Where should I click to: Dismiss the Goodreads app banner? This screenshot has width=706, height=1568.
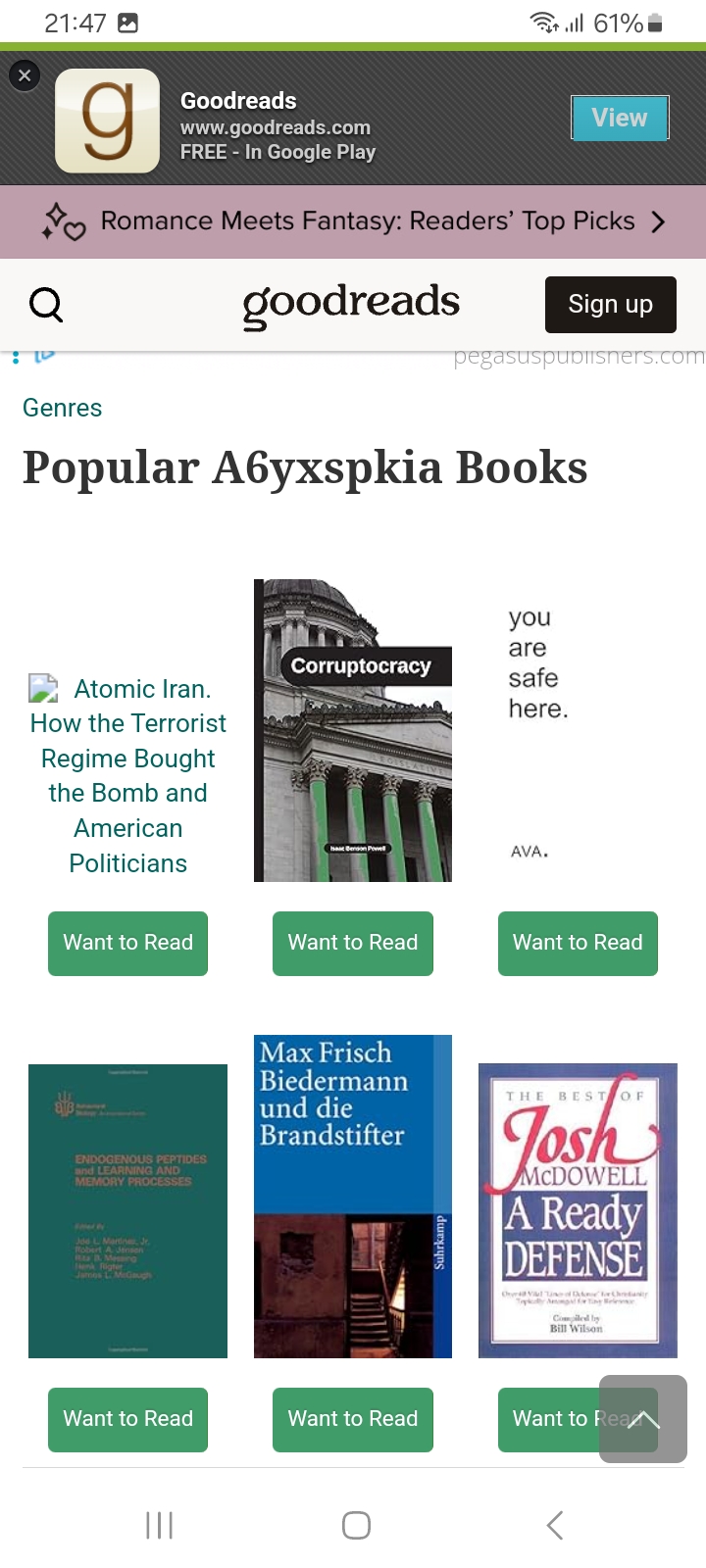(25, 75)
